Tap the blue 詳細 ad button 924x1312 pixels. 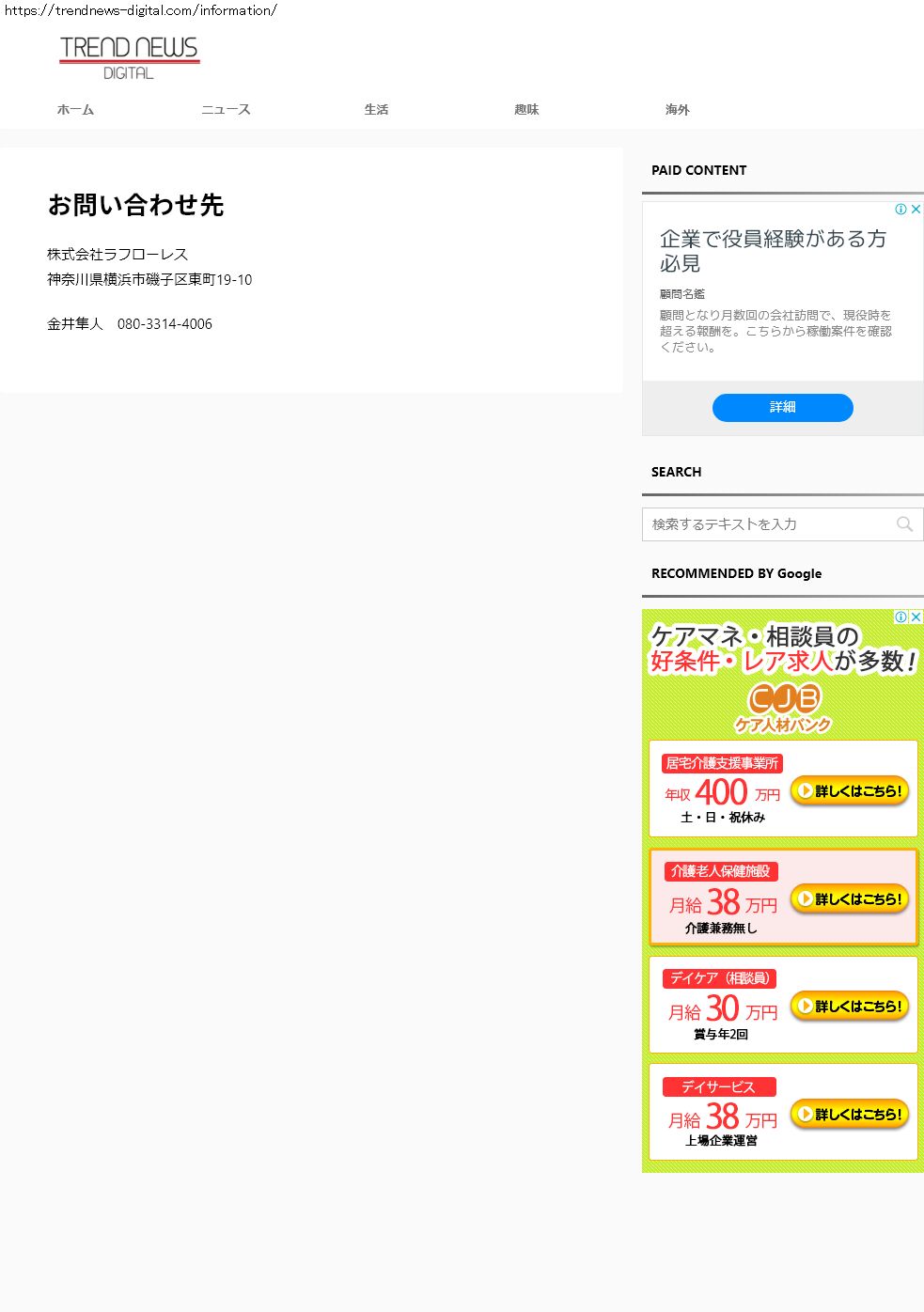point(782,407)
